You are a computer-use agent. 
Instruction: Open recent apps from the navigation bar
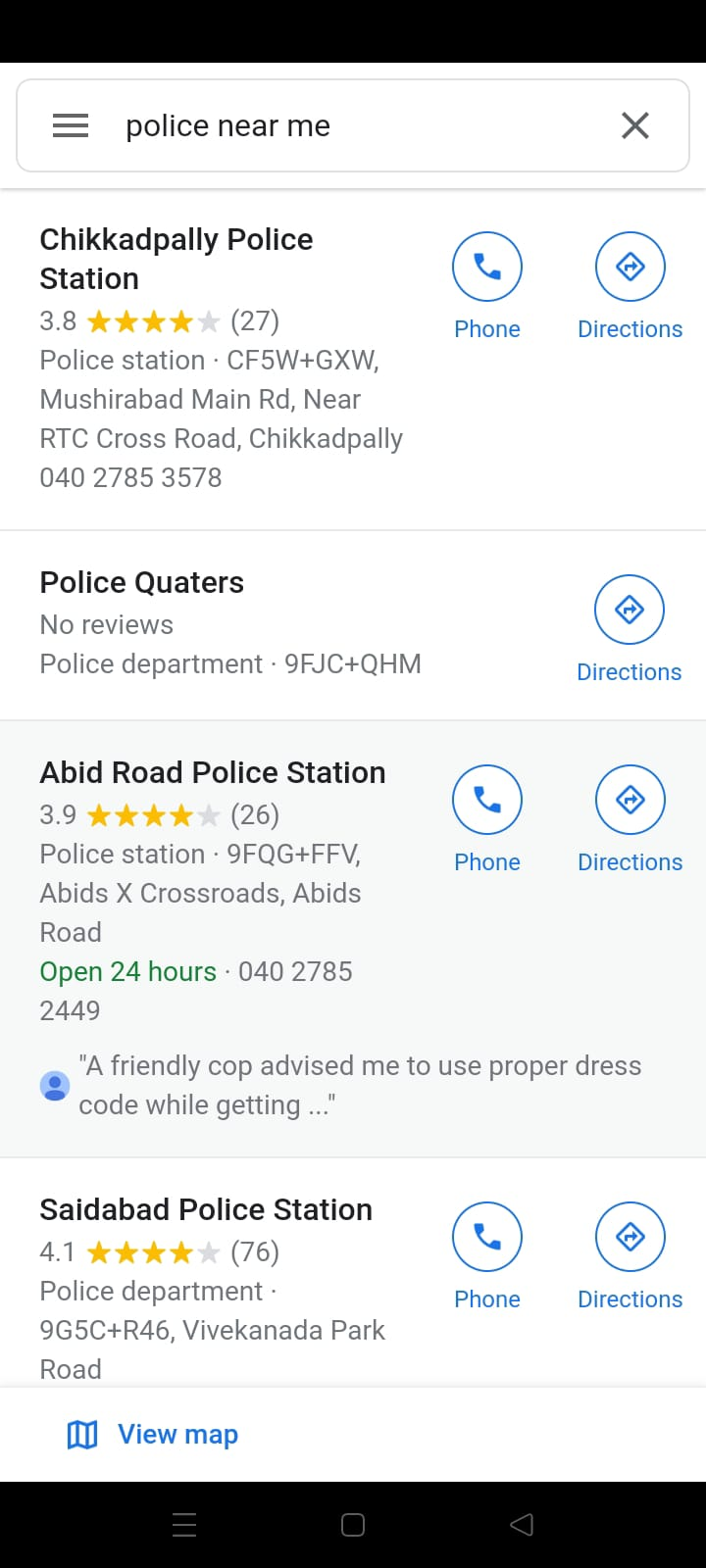pyautogui.click(x=183, y=1524)
